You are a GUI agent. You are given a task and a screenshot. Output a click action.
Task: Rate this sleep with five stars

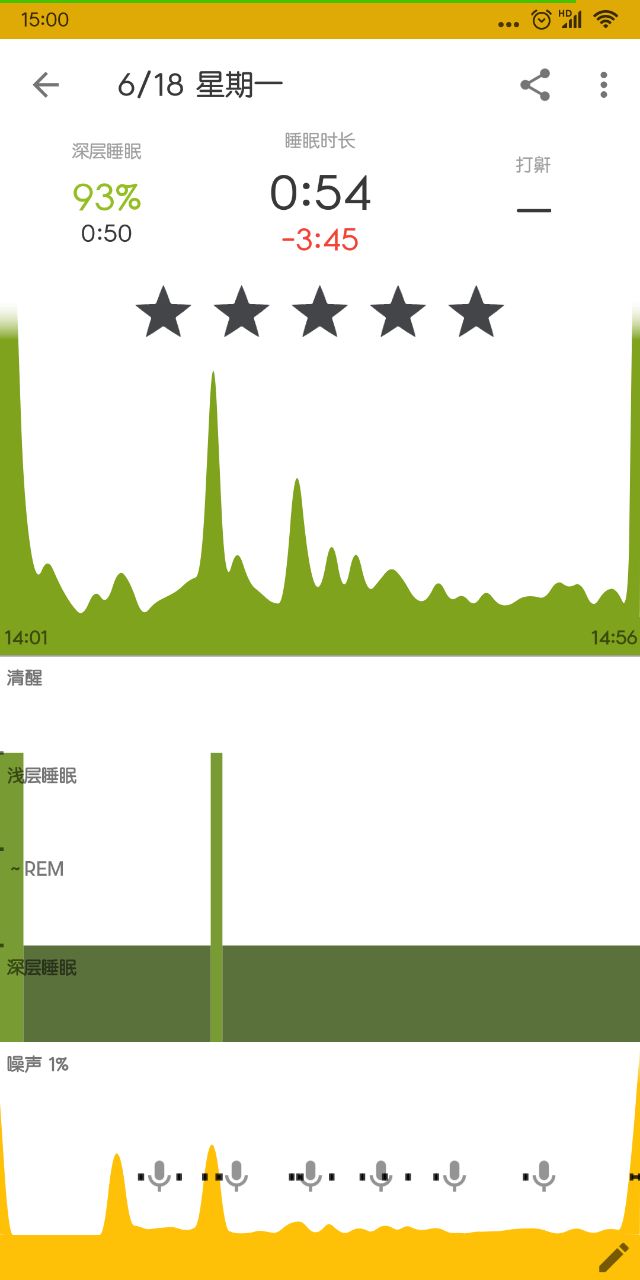(476, 312)
